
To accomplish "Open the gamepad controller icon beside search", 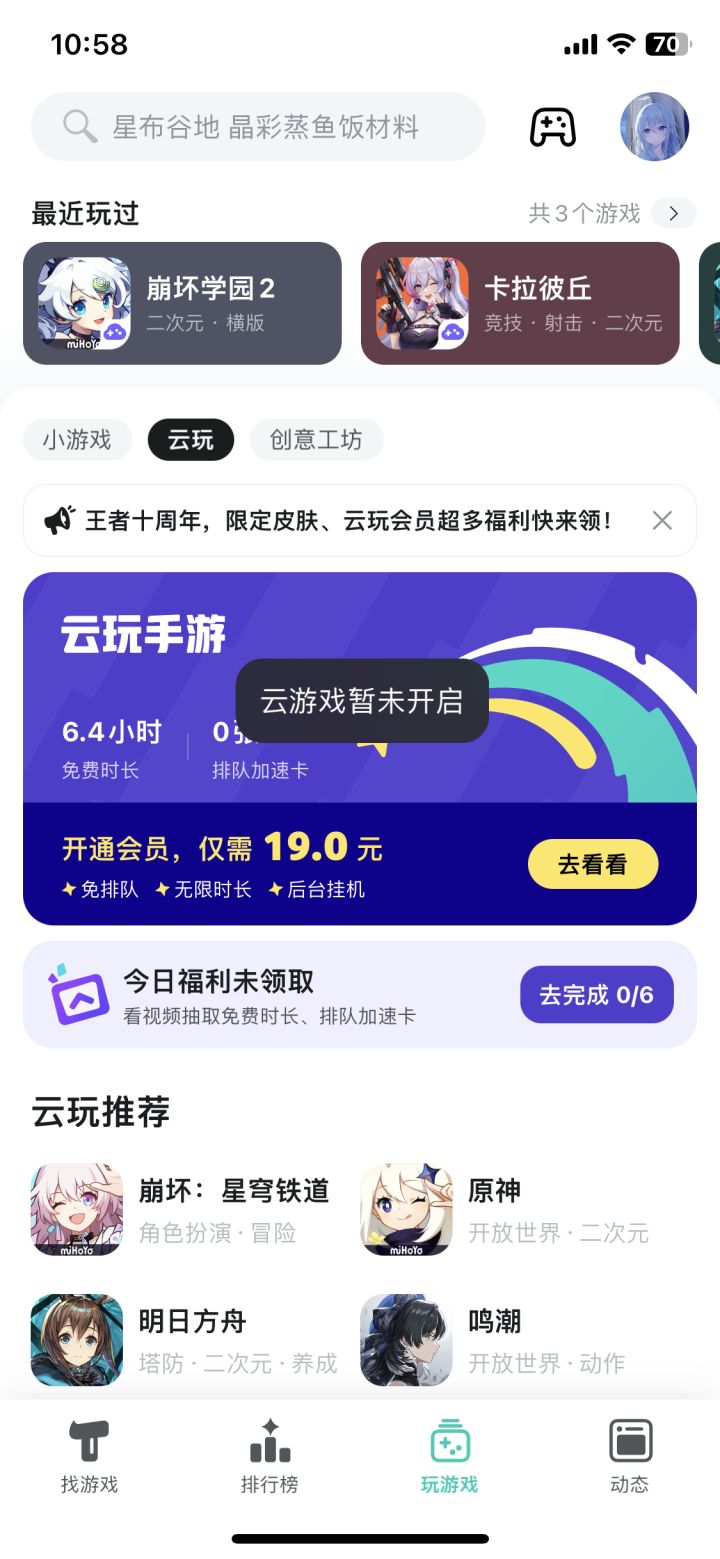I will tap(554, 127).
